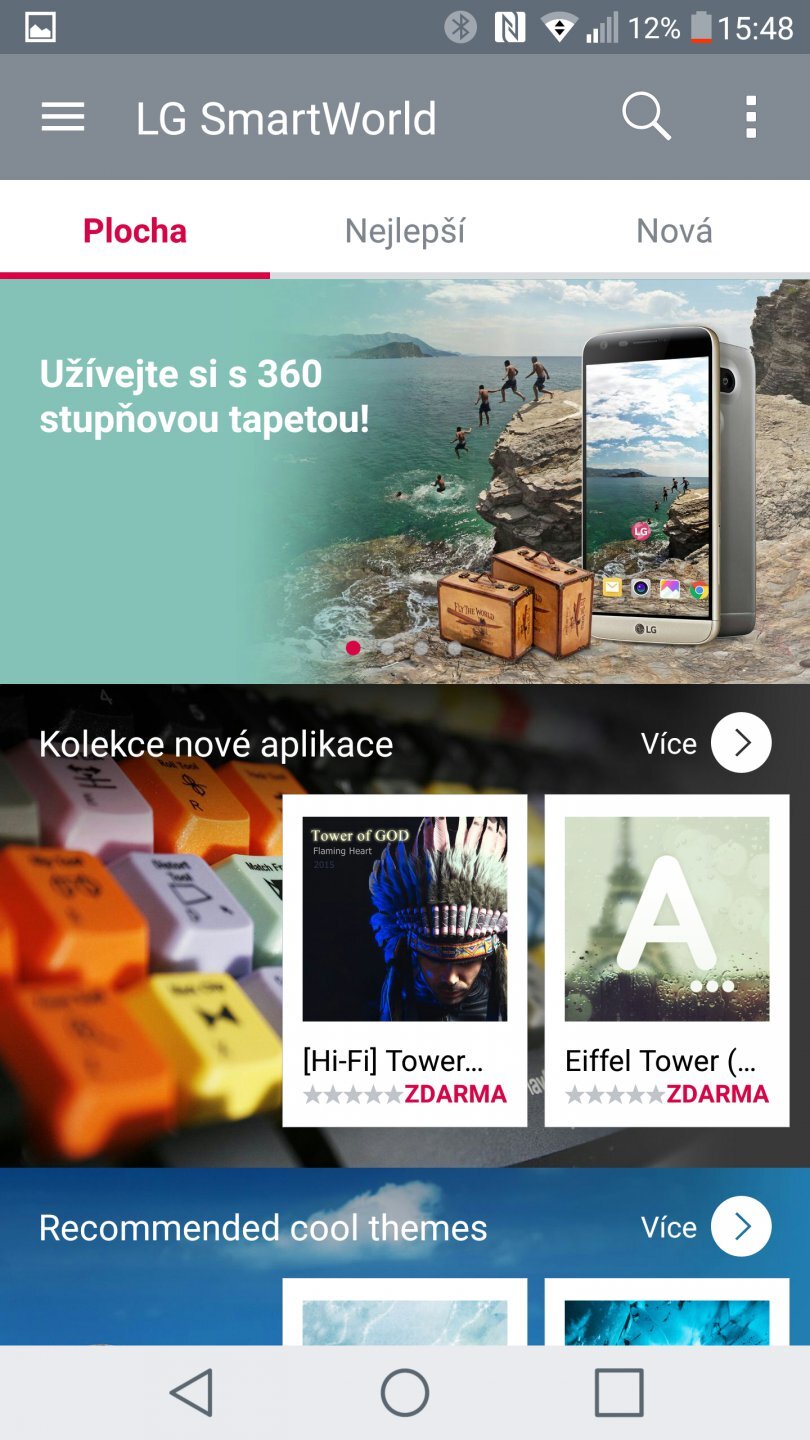
Task: Select the Plocha tab
Action: tap(135, 231)
